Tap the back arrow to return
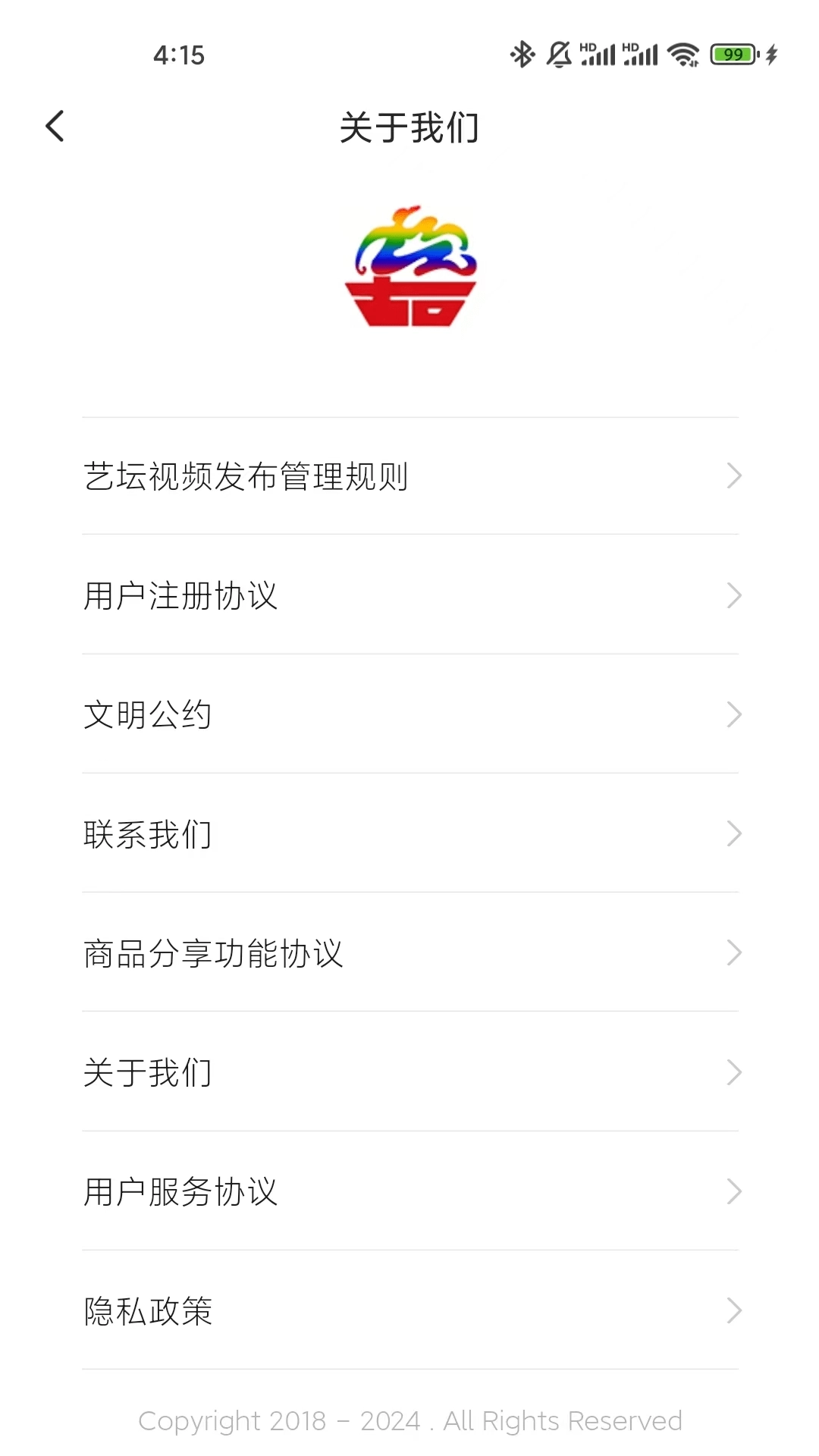819x1456 pixels. (x=54, y=125)
